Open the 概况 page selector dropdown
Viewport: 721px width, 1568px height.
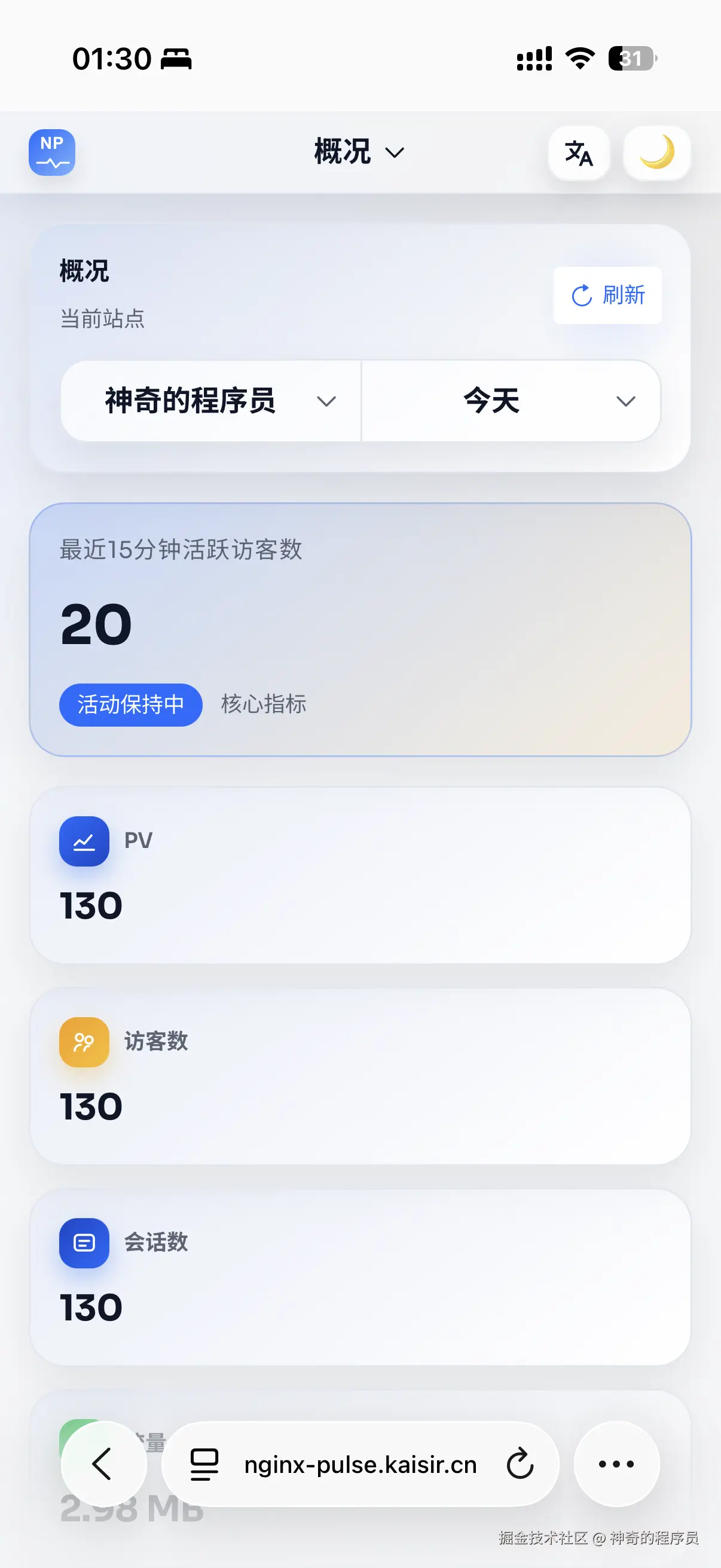click(x=359, y=152)
